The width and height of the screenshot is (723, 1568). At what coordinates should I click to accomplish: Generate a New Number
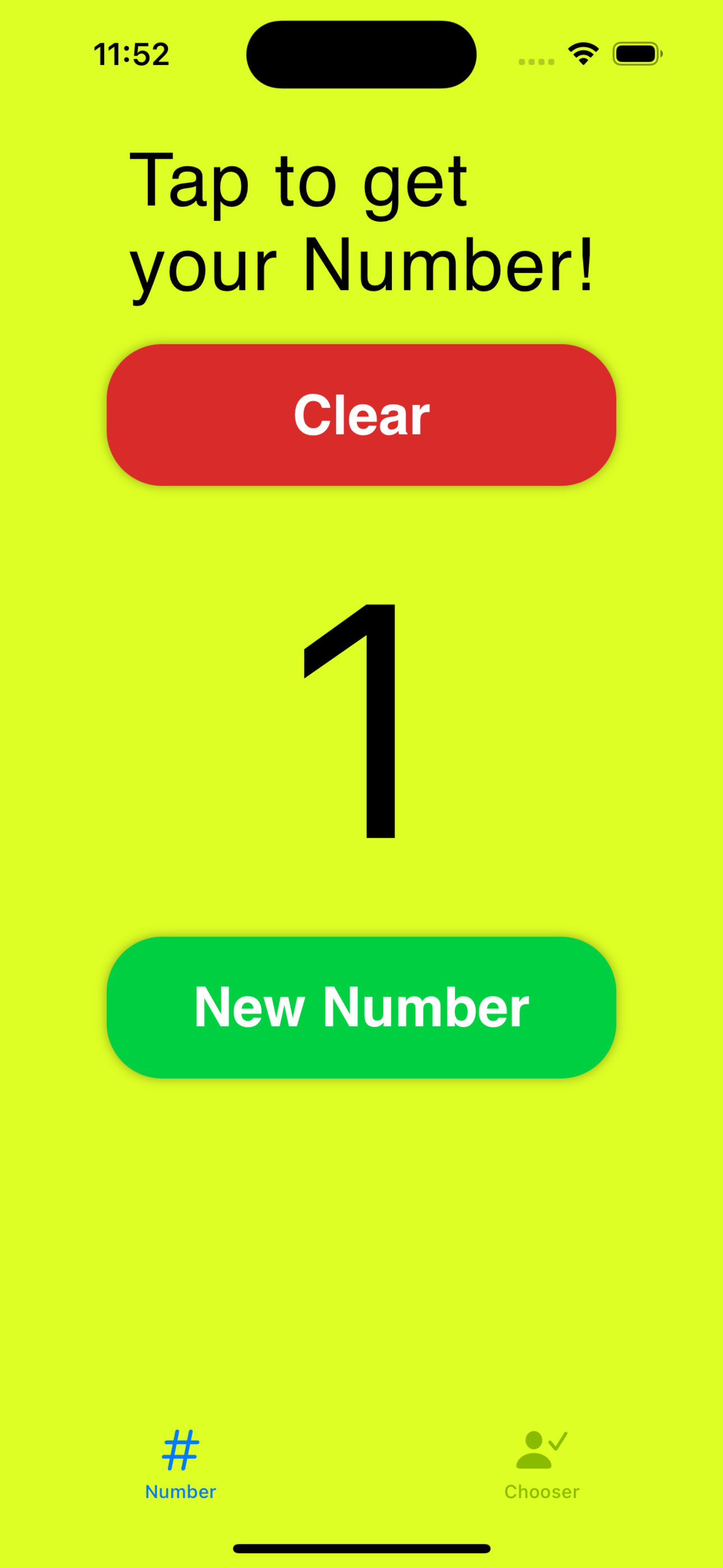[x=361, y=1007]
